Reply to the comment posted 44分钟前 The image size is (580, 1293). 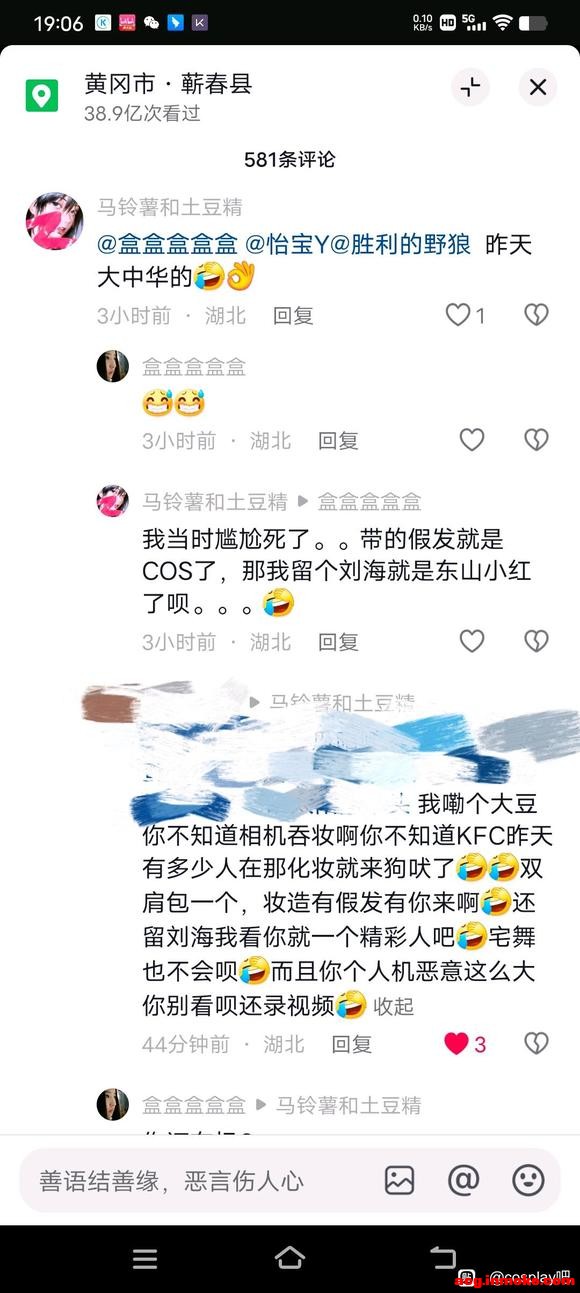[352, 1044]
